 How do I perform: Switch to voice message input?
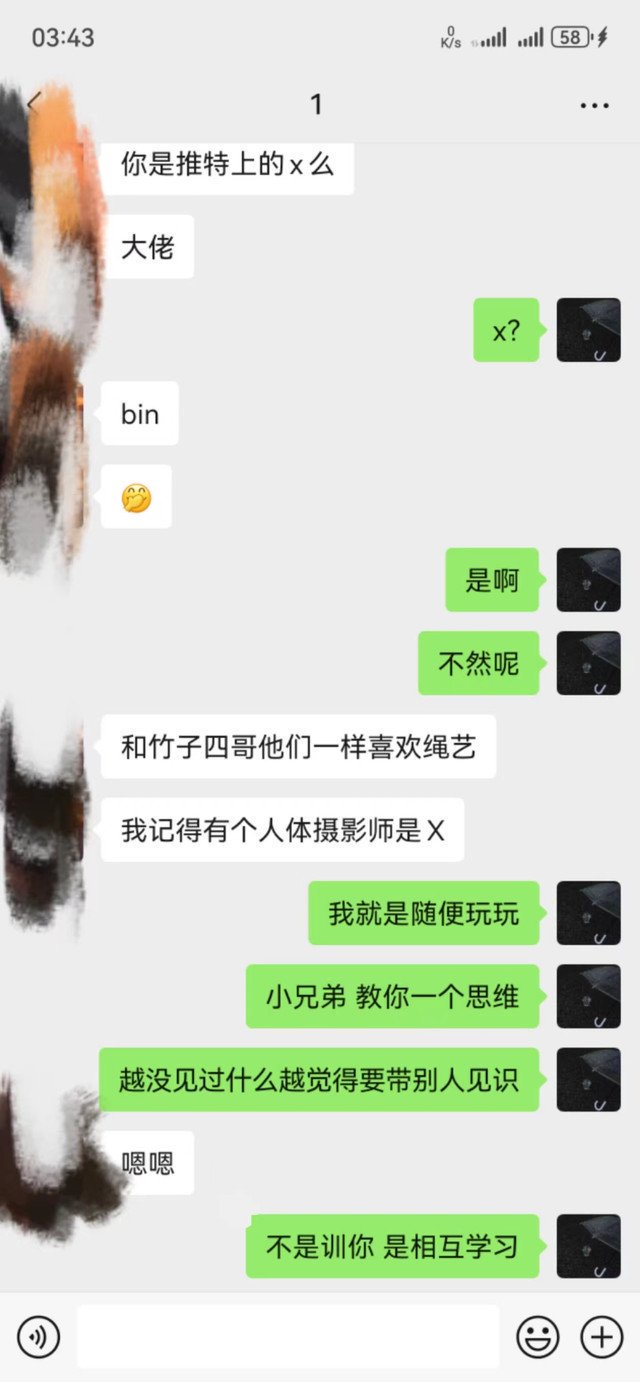(38, 1336)
